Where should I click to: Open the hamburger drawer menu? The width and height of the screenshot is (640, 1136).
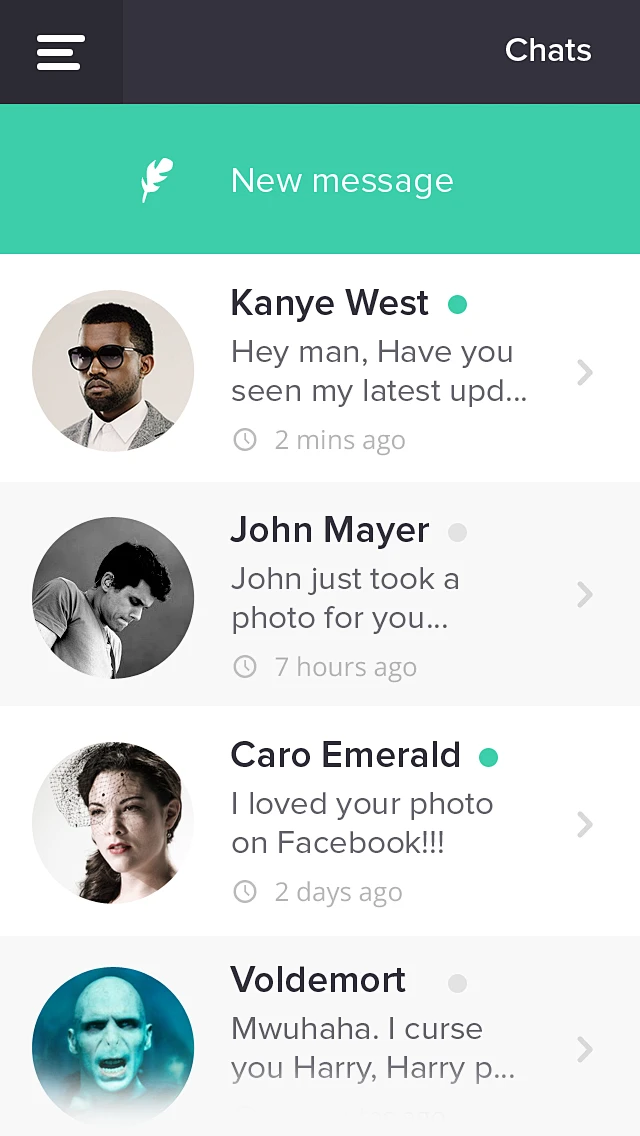click(x=61, y=52)
